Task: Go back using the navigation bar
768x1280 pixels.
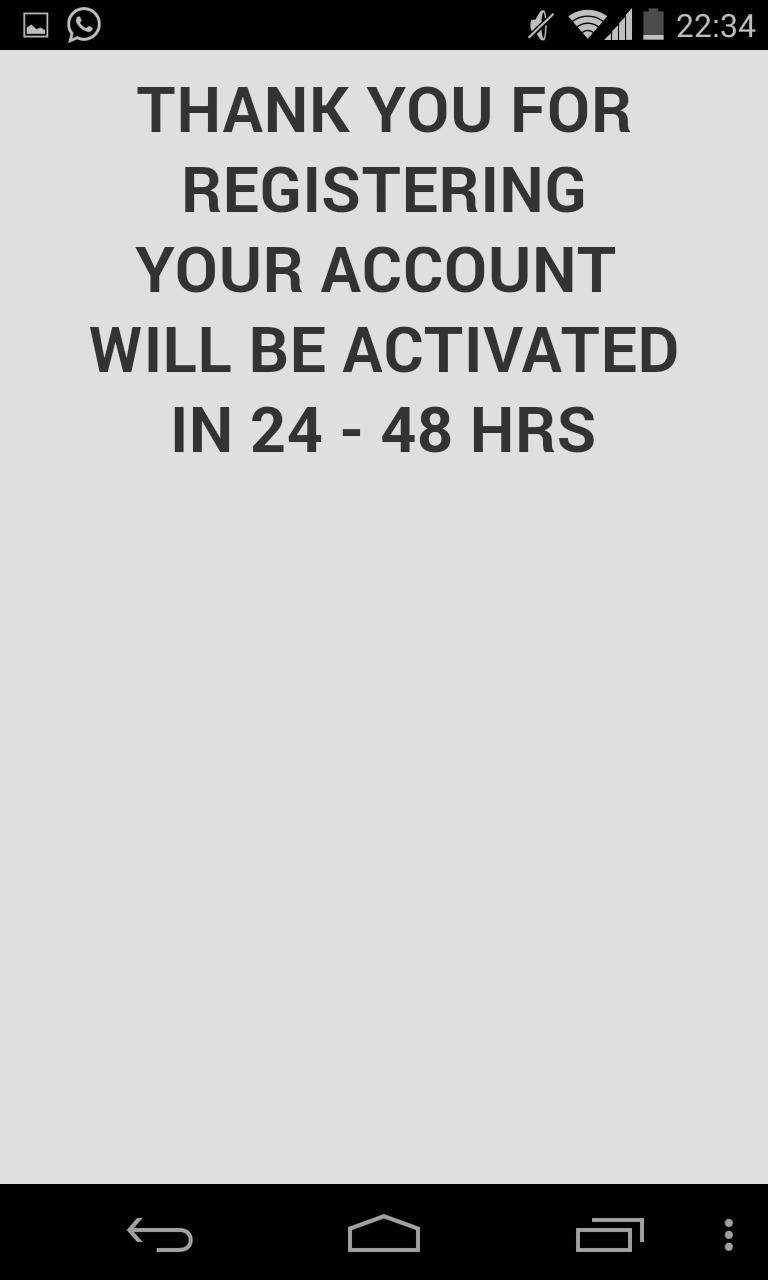Action: tap(160, 1235)
